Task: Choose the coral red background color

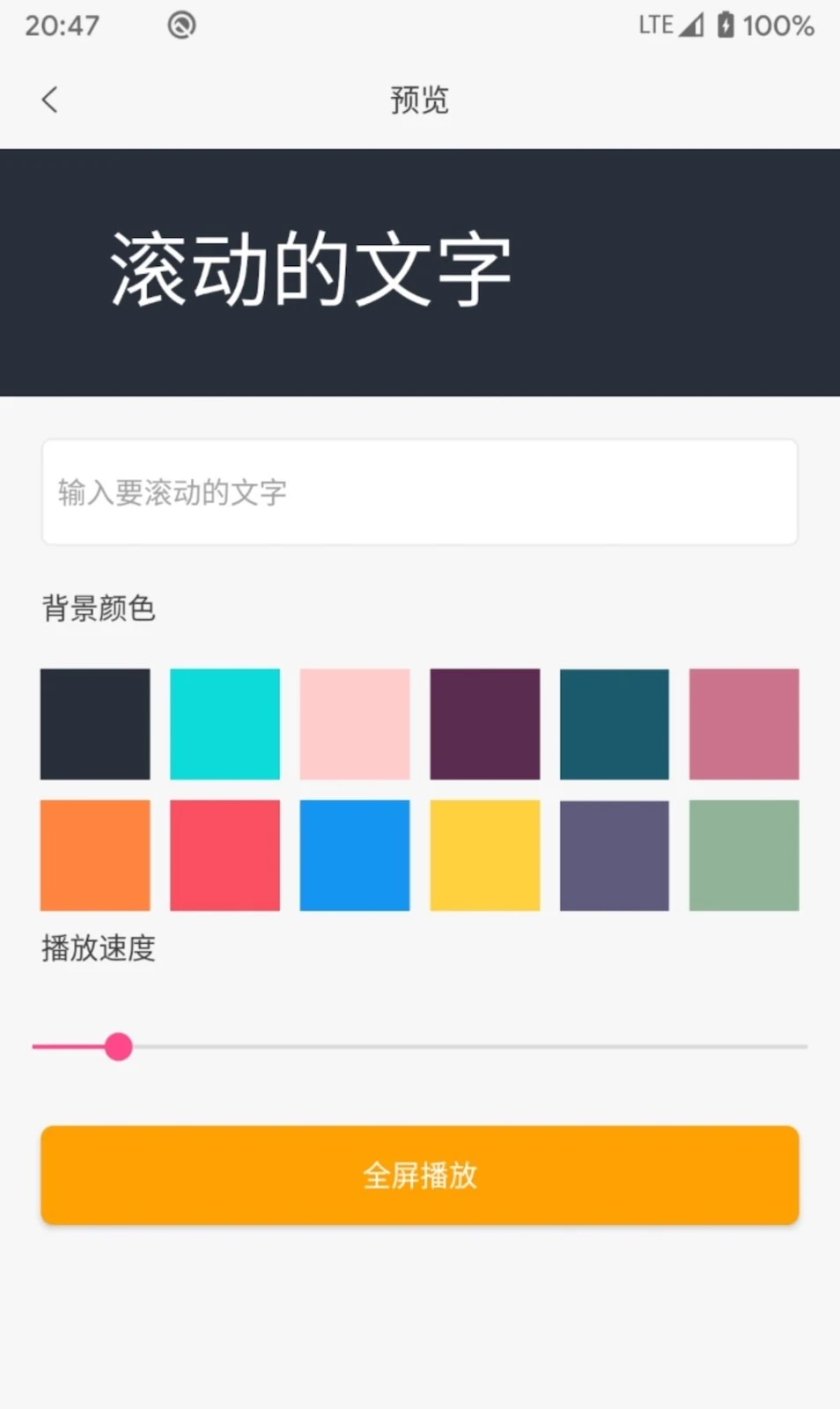Action: (x=225, y=855)
